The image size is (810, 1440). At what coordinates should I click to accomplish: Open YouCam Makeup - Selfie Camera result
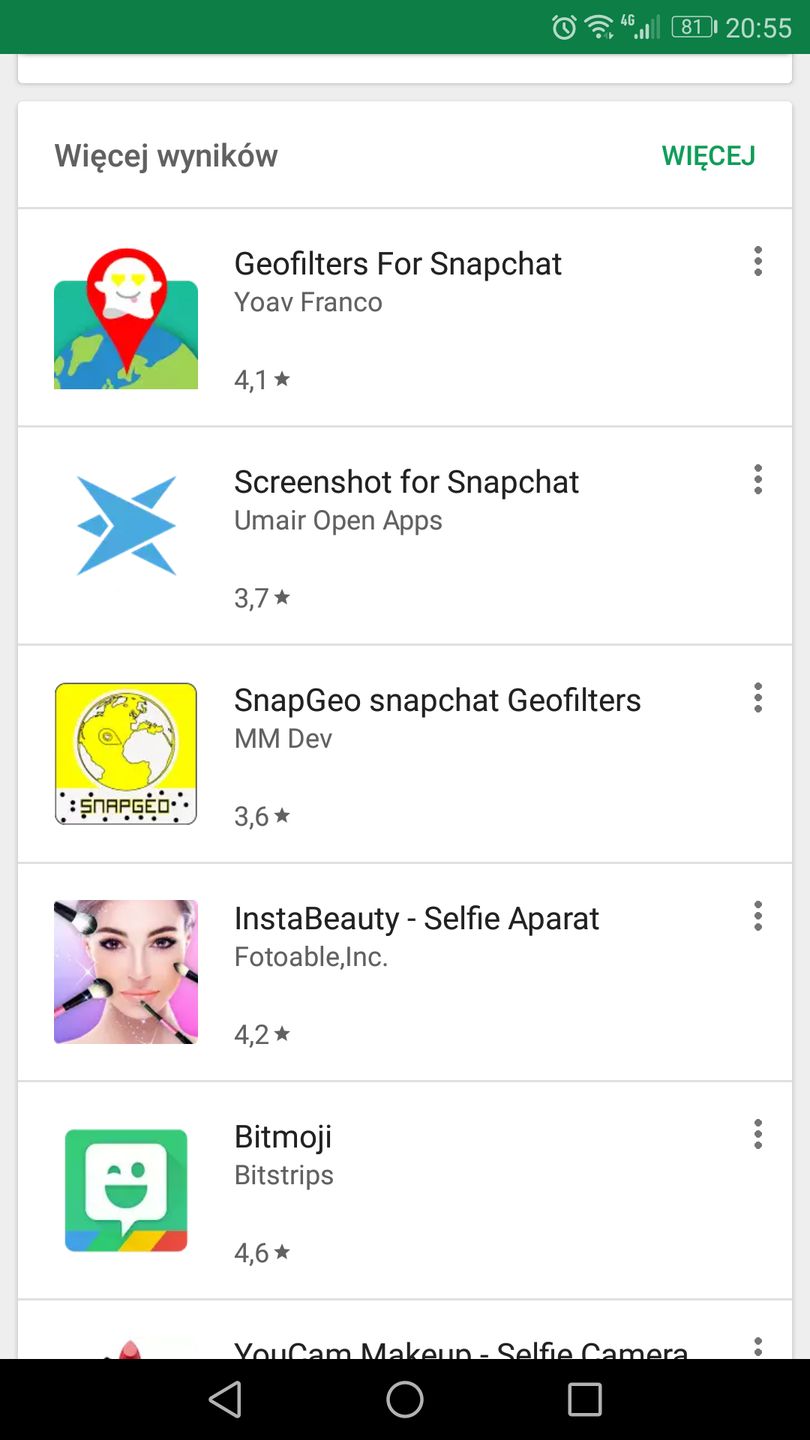(x=460, y=1348)
